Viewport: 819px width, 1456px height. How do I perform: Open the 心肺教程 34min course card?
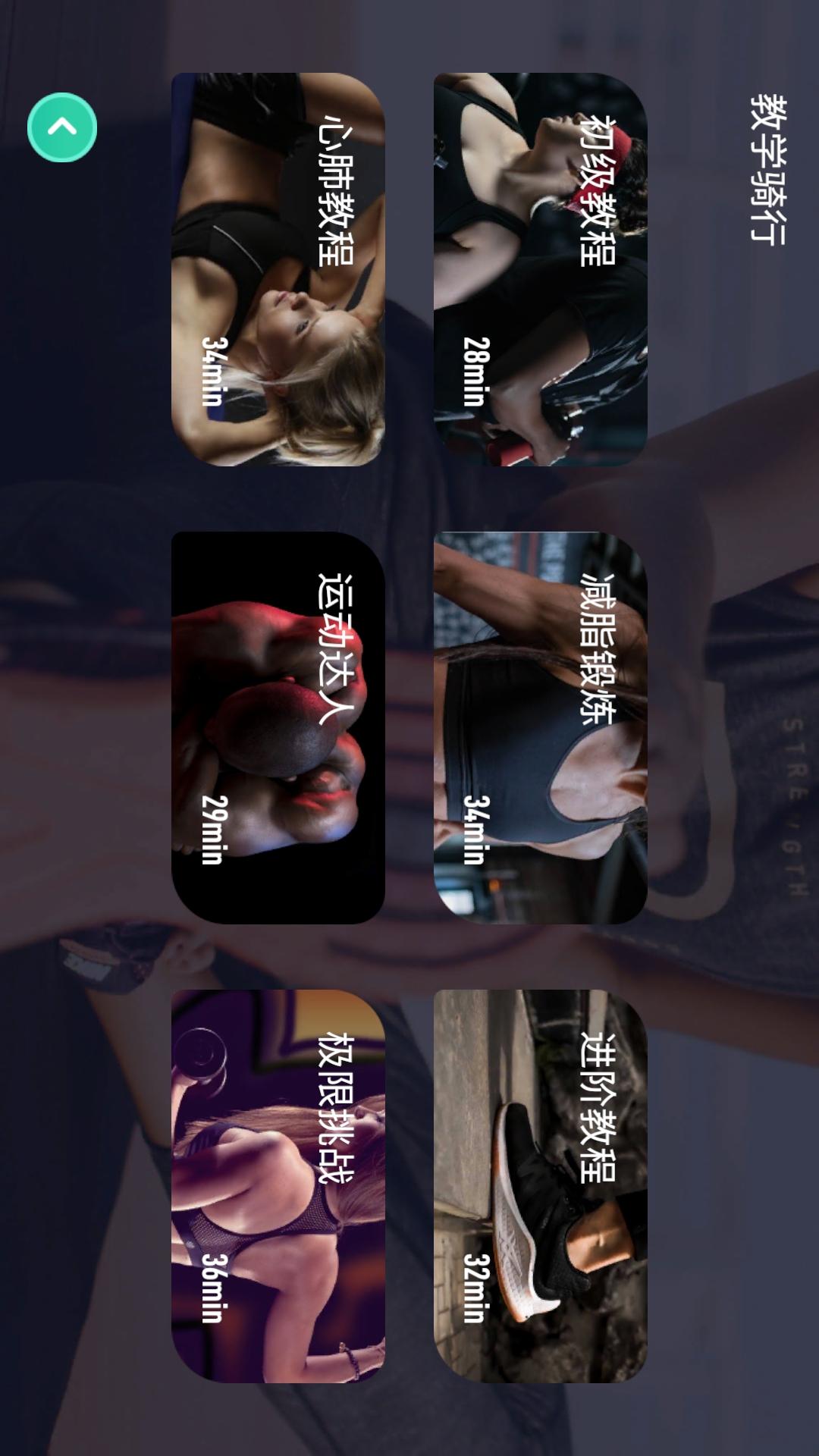[278, 269]
